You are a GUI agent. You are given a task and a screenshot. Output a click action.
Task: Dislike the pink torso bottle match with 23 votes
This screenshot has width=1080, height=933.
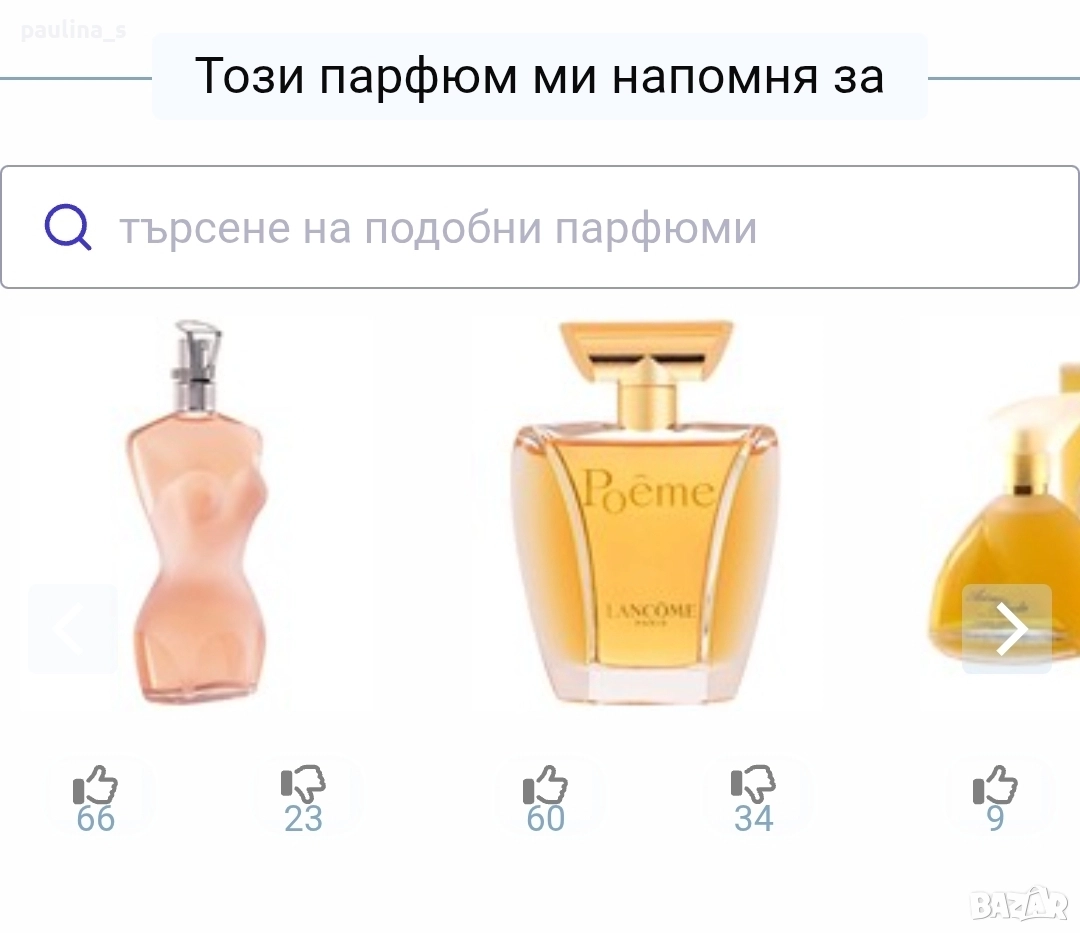click(304, 797)
